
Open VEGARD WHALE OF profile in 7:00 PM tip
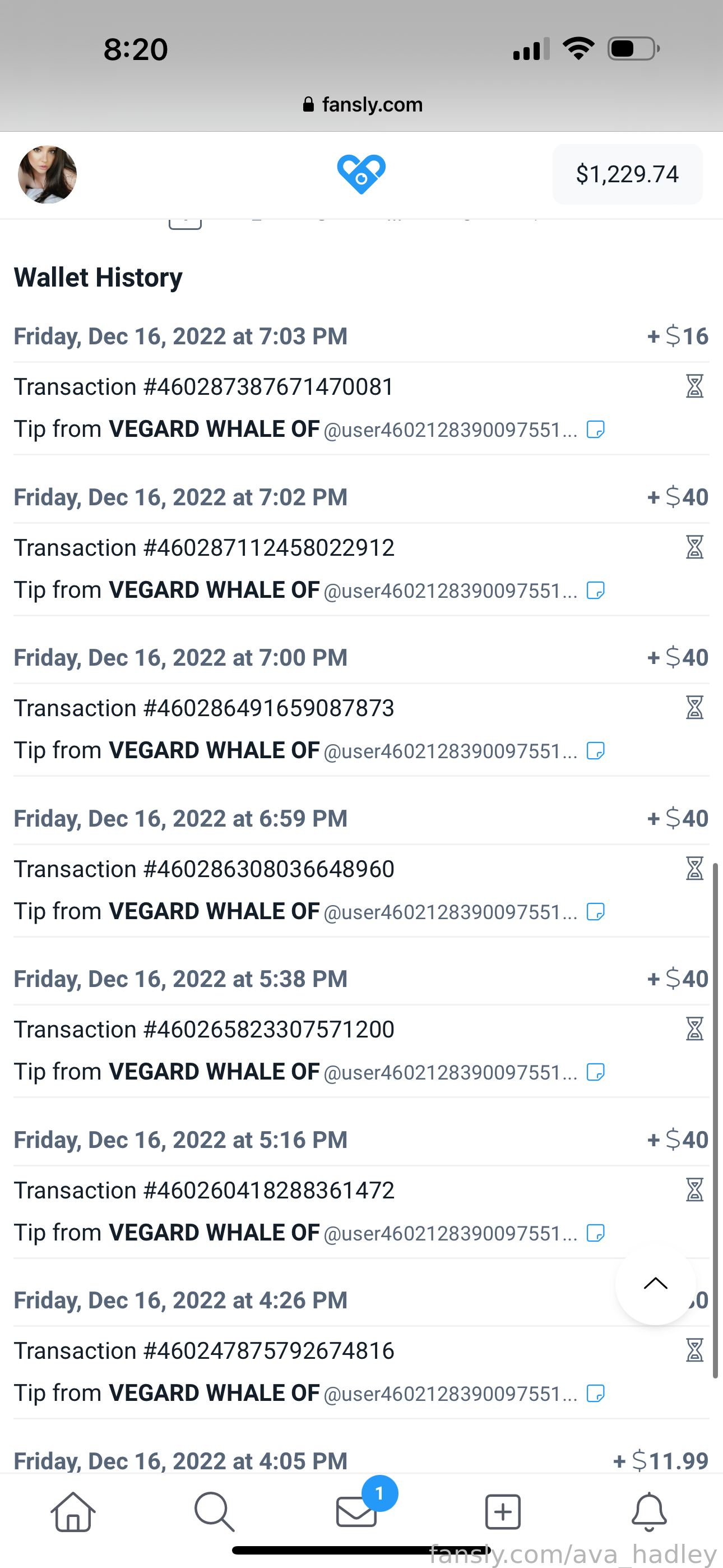(214, 750)
